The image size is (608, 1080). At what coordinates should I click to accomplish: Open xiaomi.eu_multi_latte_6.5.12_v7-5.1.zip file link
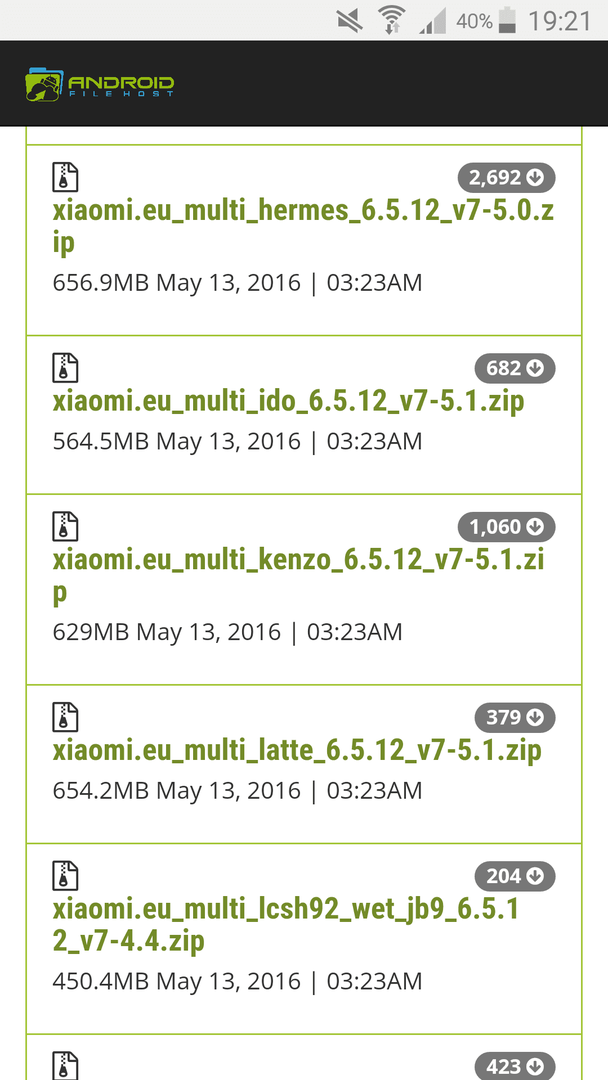tap(297, 750)
